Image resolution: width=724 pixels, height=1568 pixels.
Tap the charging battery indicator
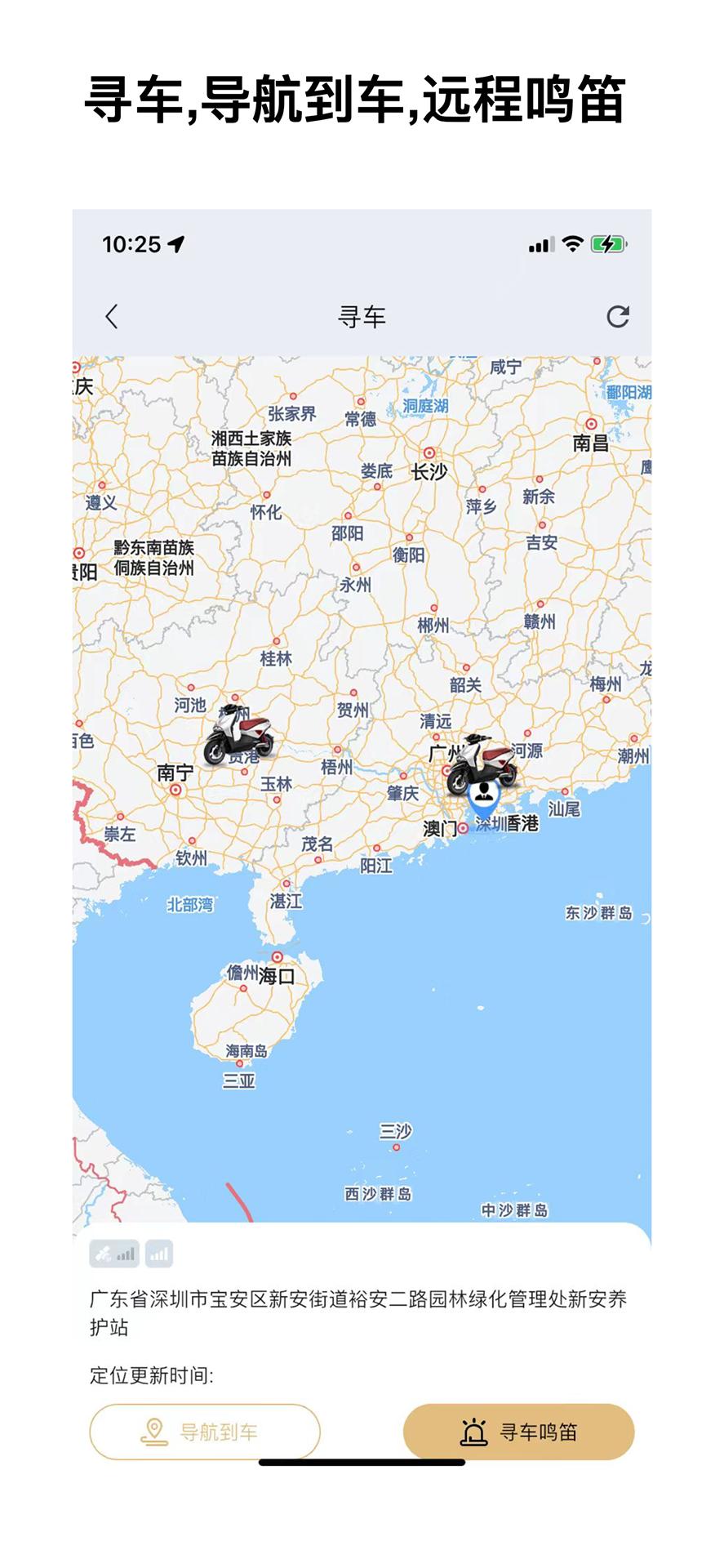tap(607, 243)
